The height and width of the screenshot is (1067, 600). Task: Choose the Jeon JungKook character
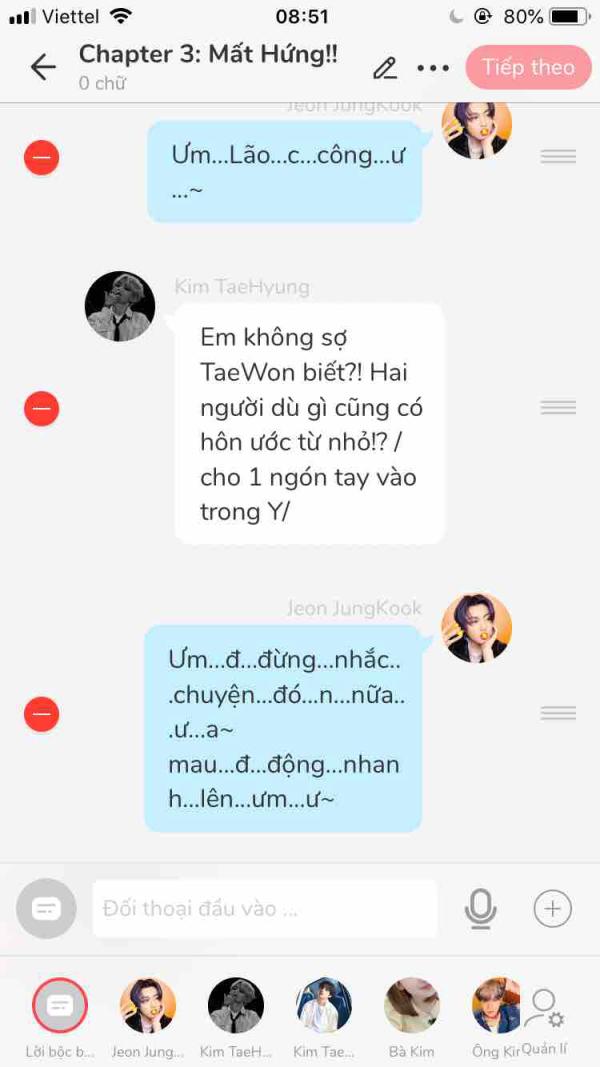point(148,1006)
